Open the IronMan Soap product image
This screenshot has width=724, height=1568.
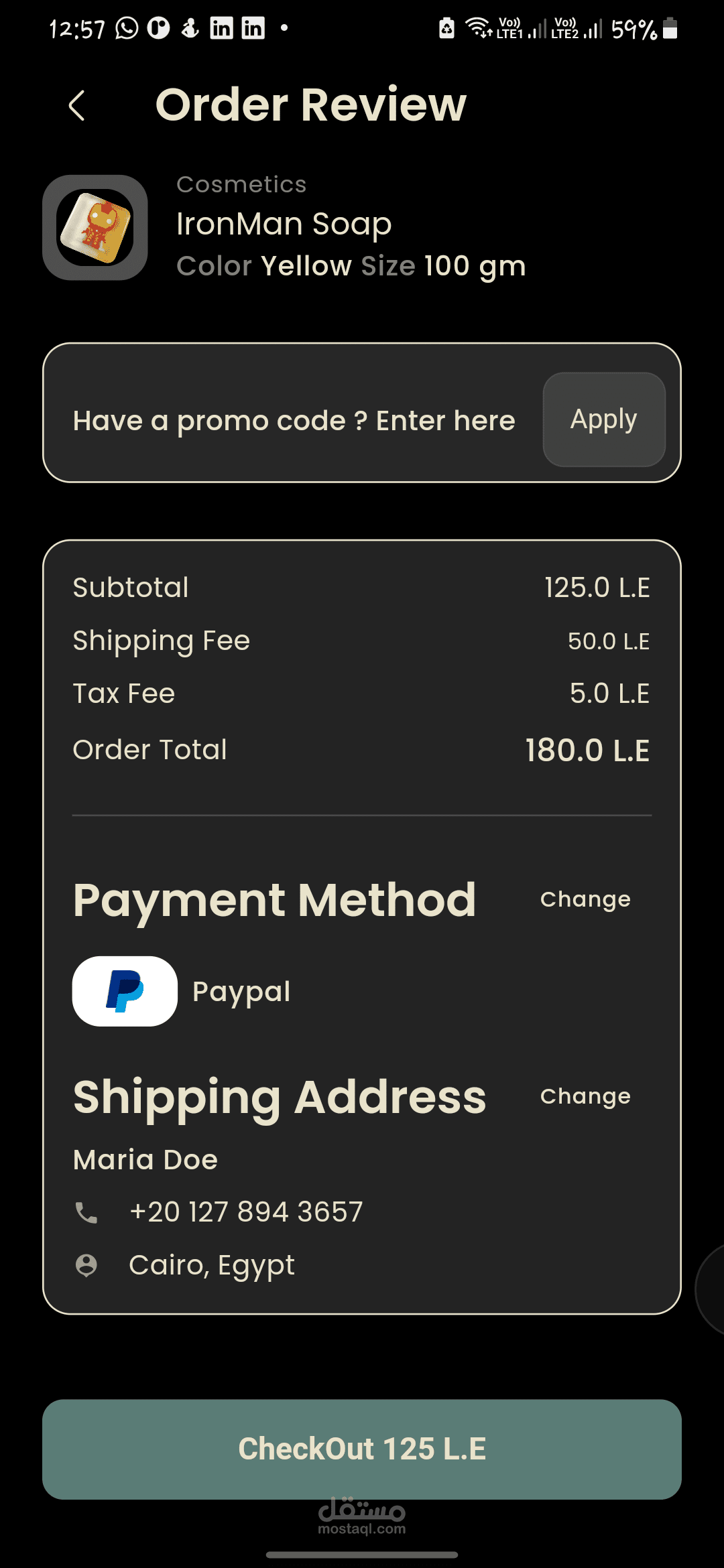[95, 228]
